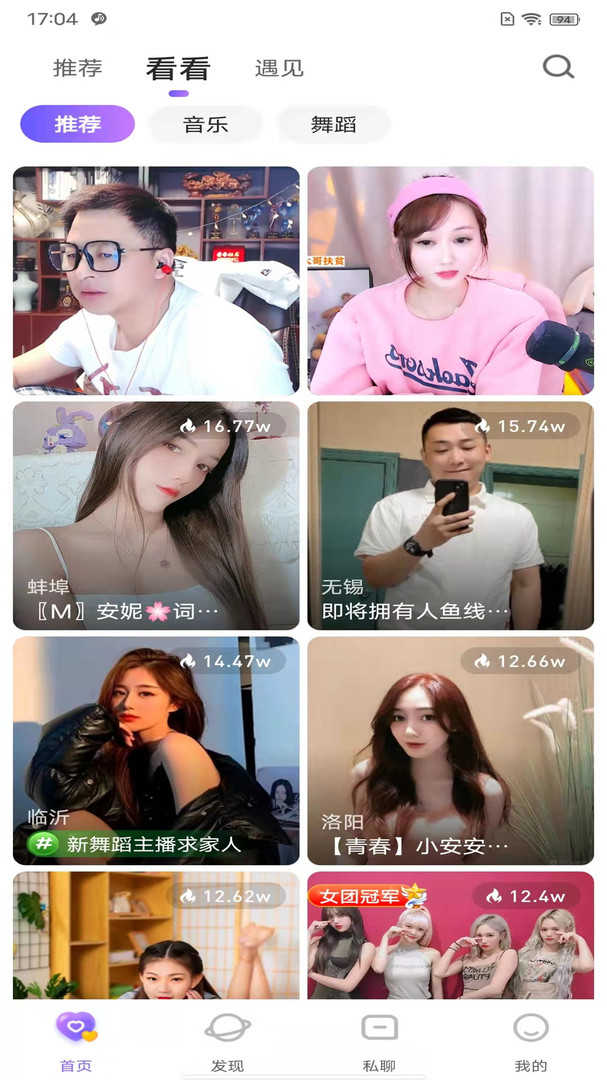This screenshot has width=607, height=1080.
Task: Open the 发现 tab
Action: (x=228, y=1040)
